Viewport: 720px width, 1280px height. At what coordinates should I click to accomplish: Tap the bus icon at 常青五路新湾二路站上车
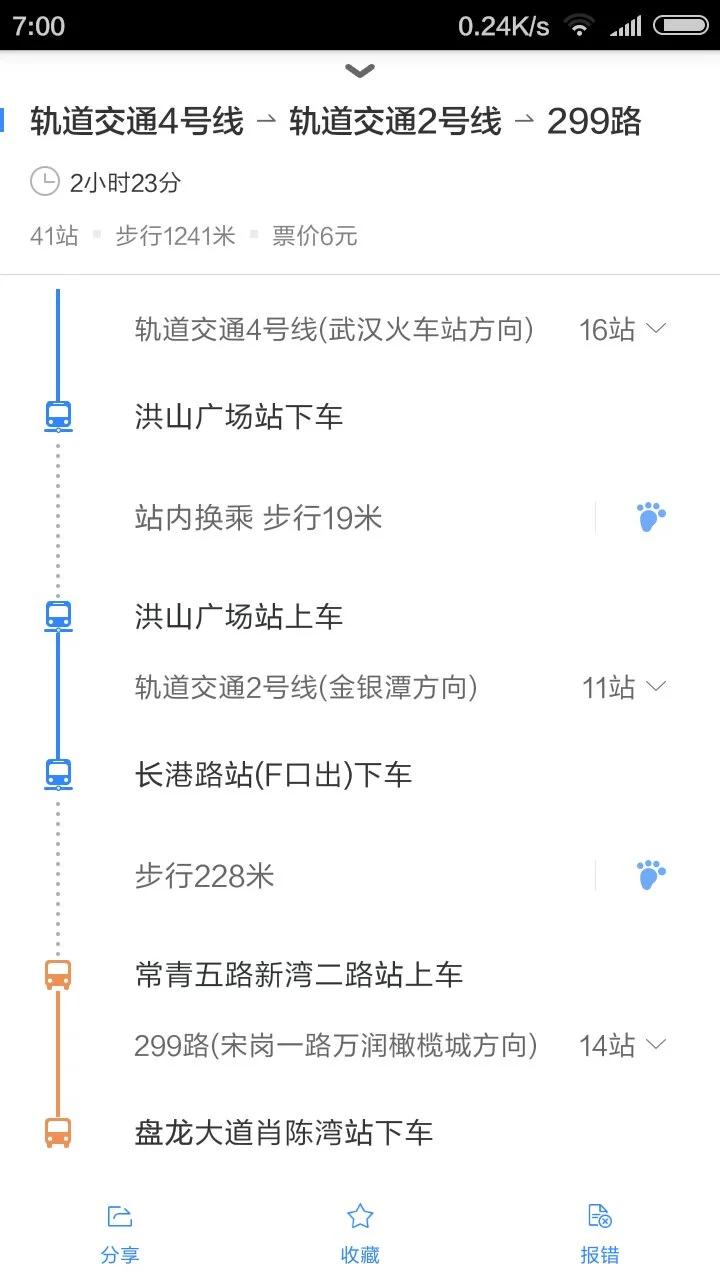coord(59,974)
